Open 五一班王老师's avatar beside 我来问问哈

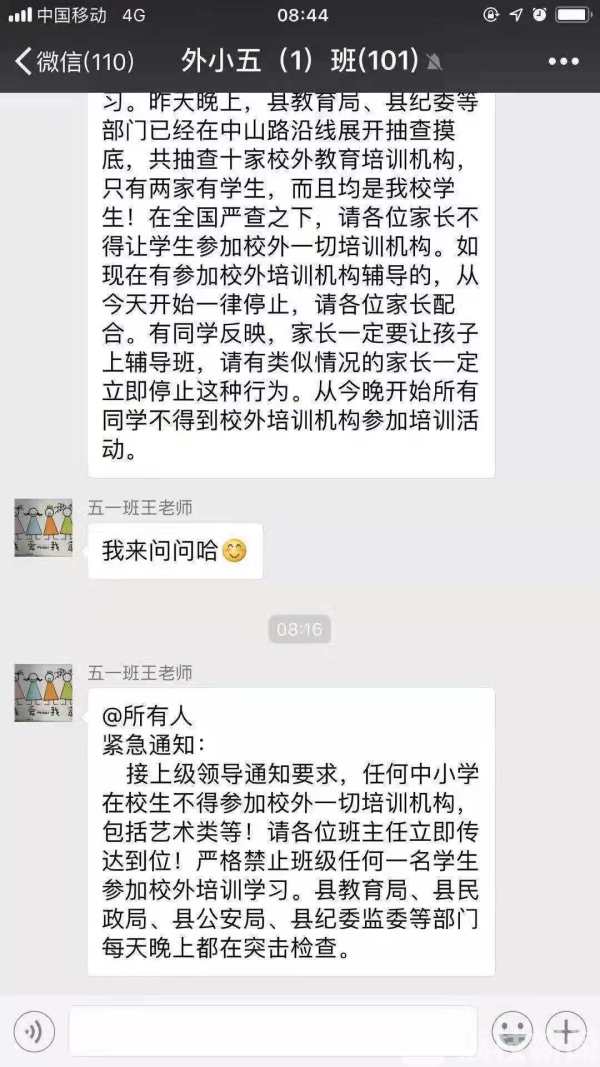pos(43,527)
